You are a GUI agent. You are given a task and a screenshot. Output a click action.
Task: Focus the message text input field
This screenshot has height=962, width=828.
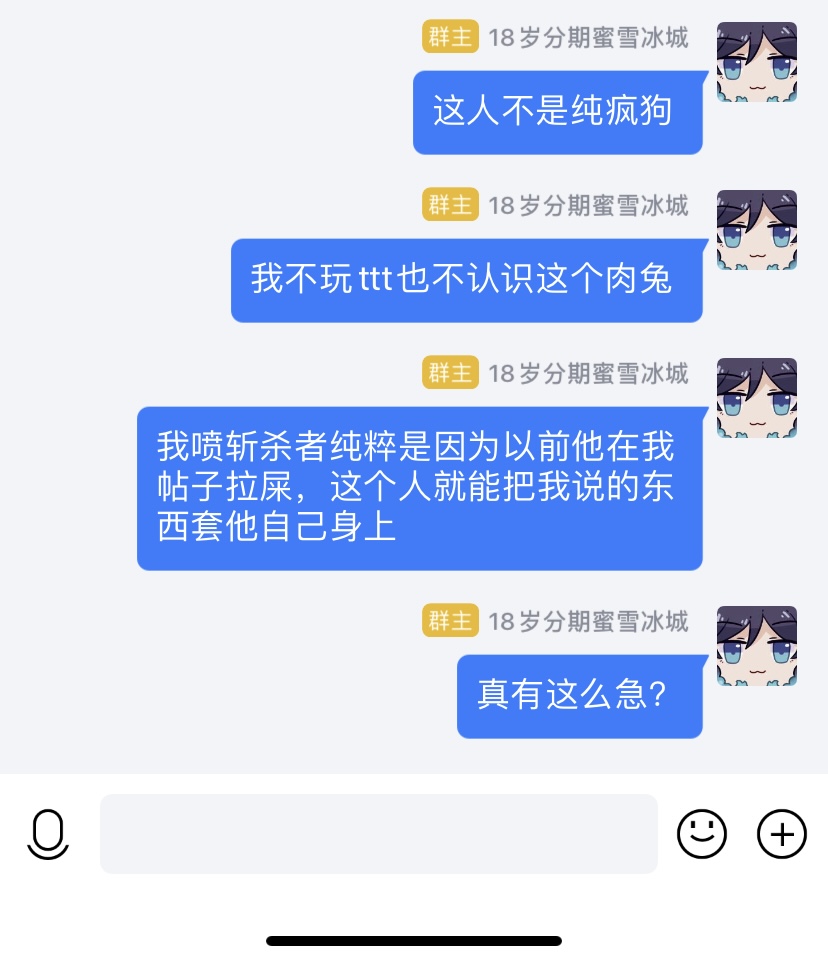coord(378,834)
